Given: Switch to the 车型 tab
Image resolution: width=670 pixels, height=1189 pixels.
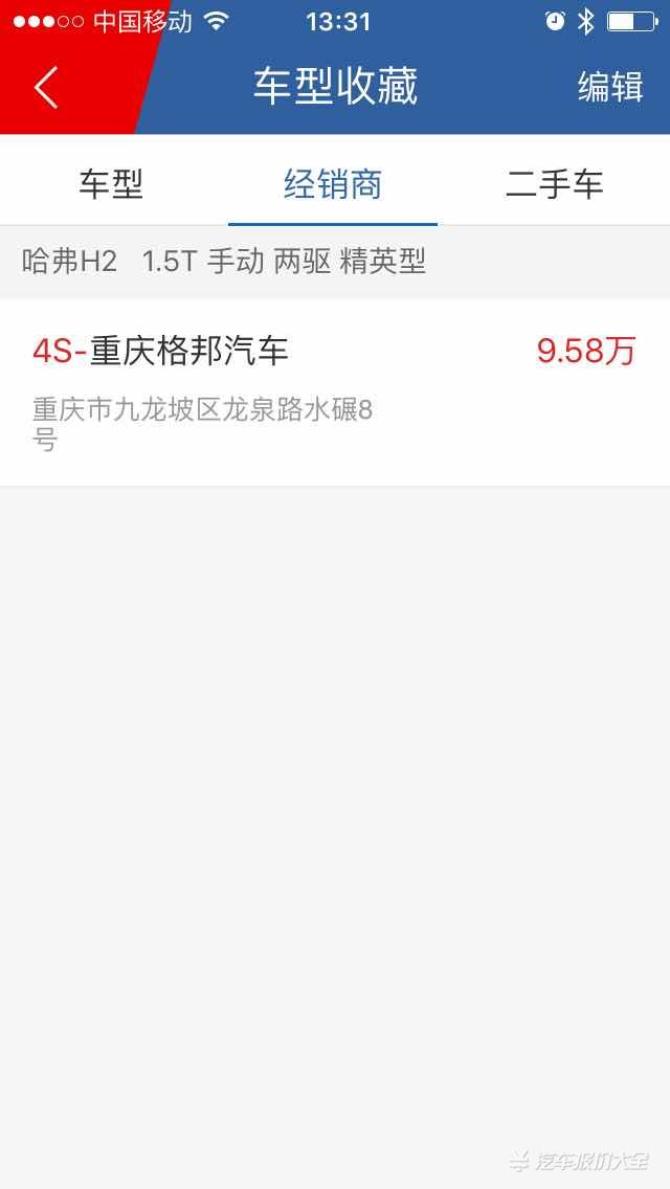Looking at the screenshot, I should click(x=111, y=184).
